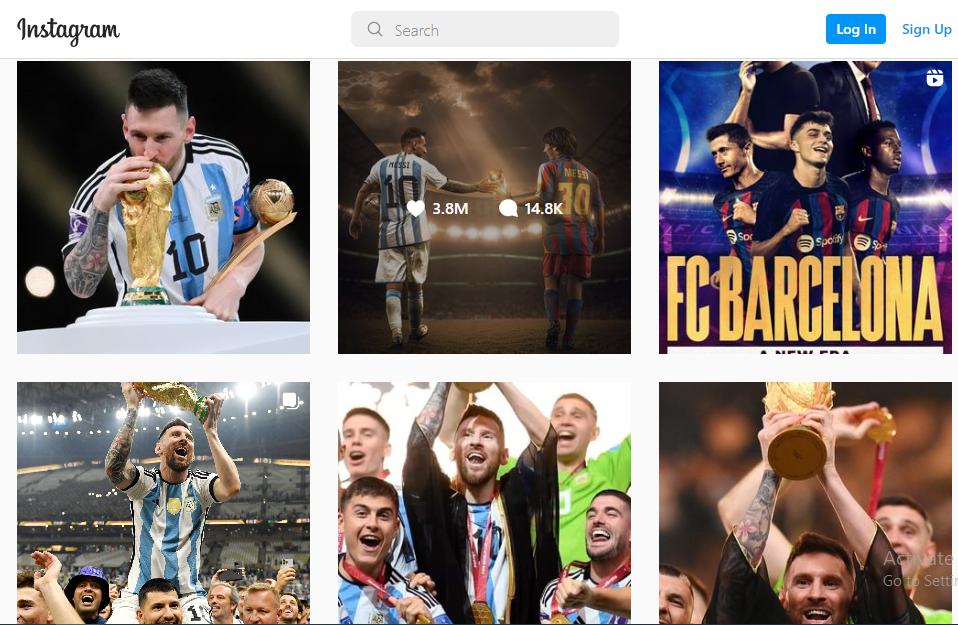Open the Sign Up link
958x625 pixels.
926,29
